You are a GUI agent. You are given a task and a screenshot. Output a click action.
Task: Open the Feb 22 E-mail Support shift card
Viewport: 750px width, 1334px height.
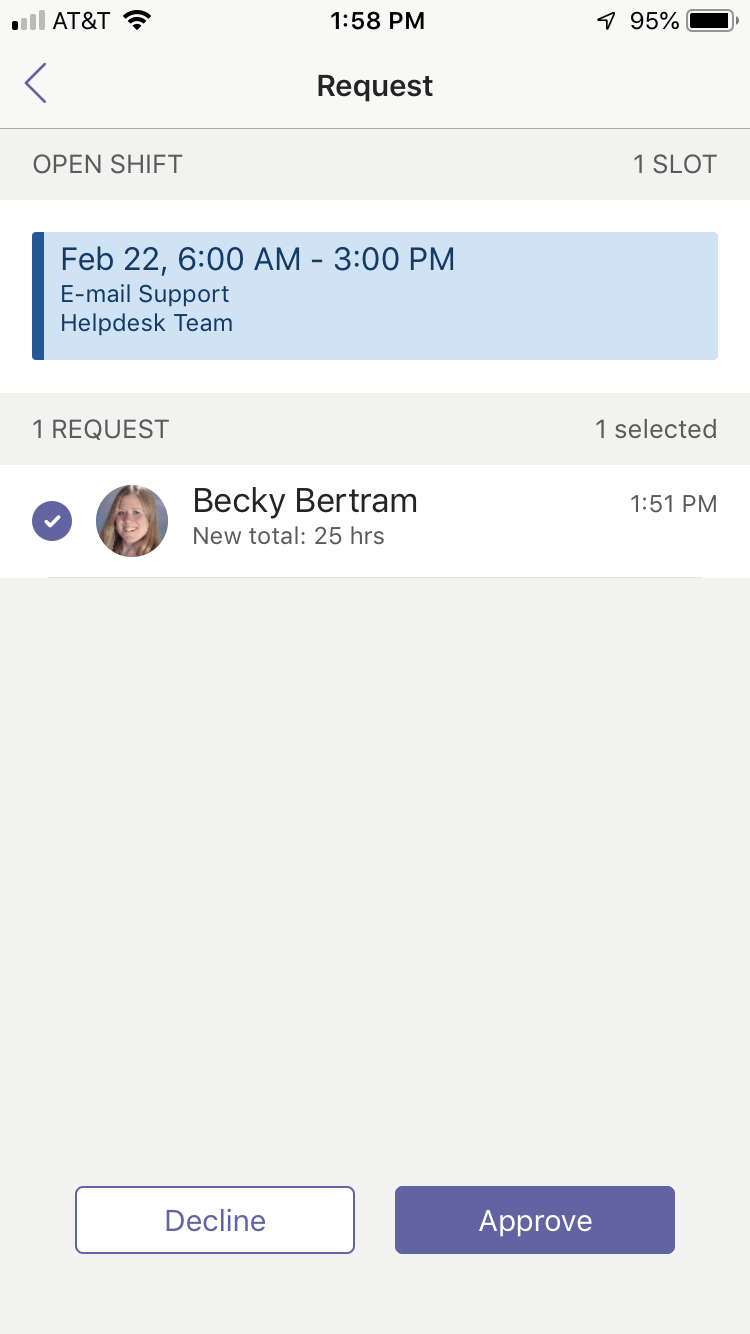[x=375, y=296]
